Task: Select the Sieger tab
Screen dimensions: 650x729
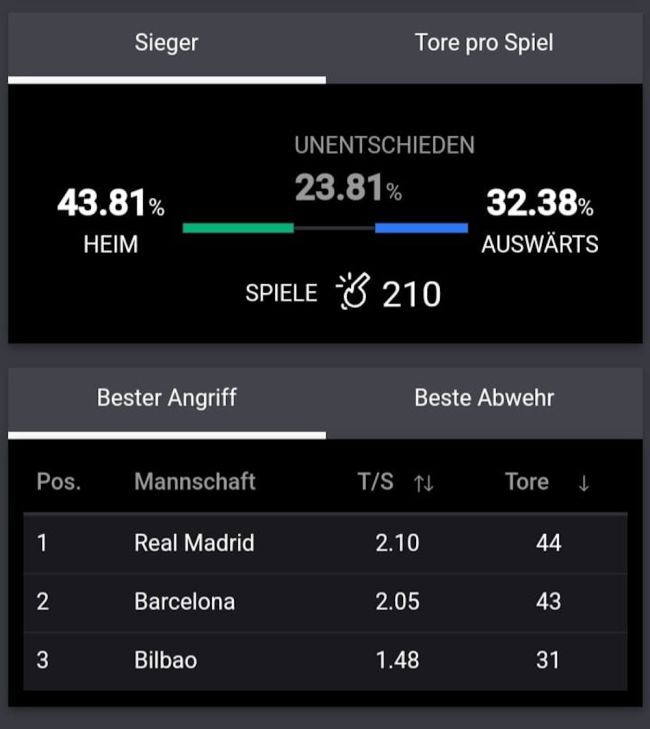Action: click(x=167, y=43)
